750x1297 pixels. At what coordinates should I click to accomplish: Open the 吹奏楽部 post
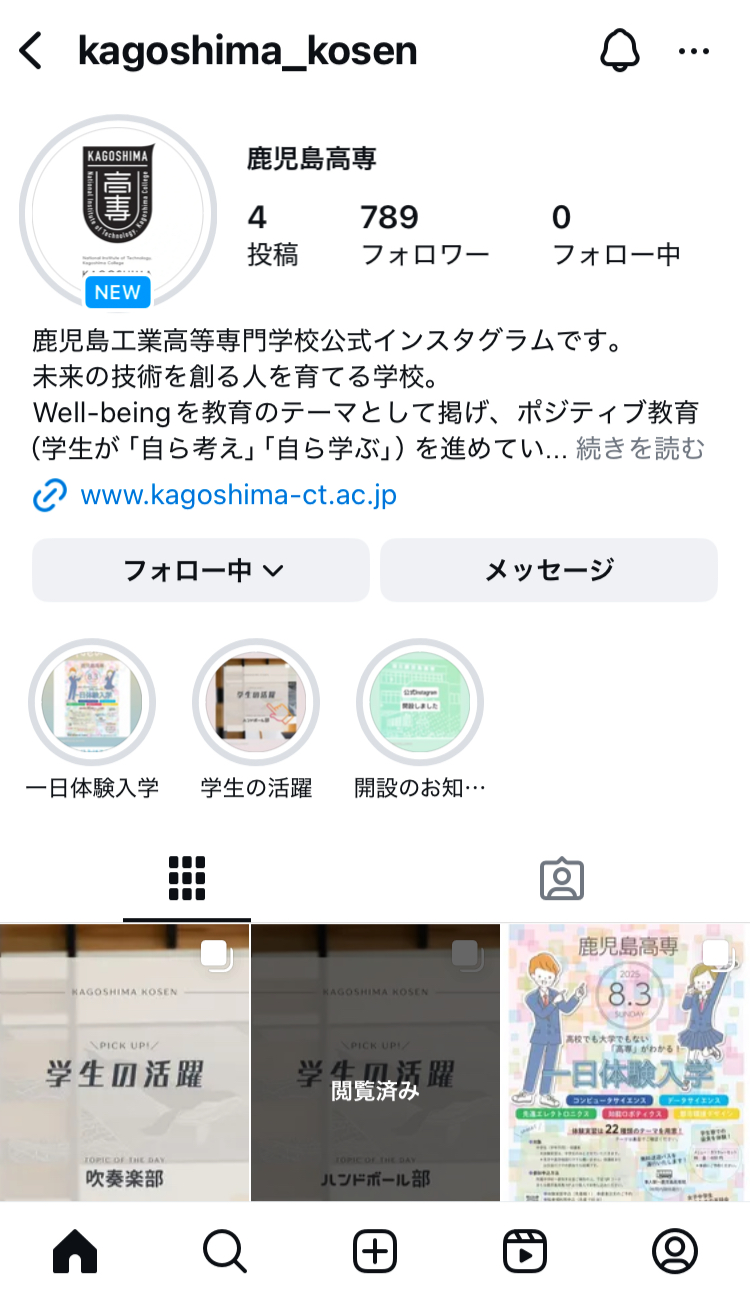coord(124,1062)
